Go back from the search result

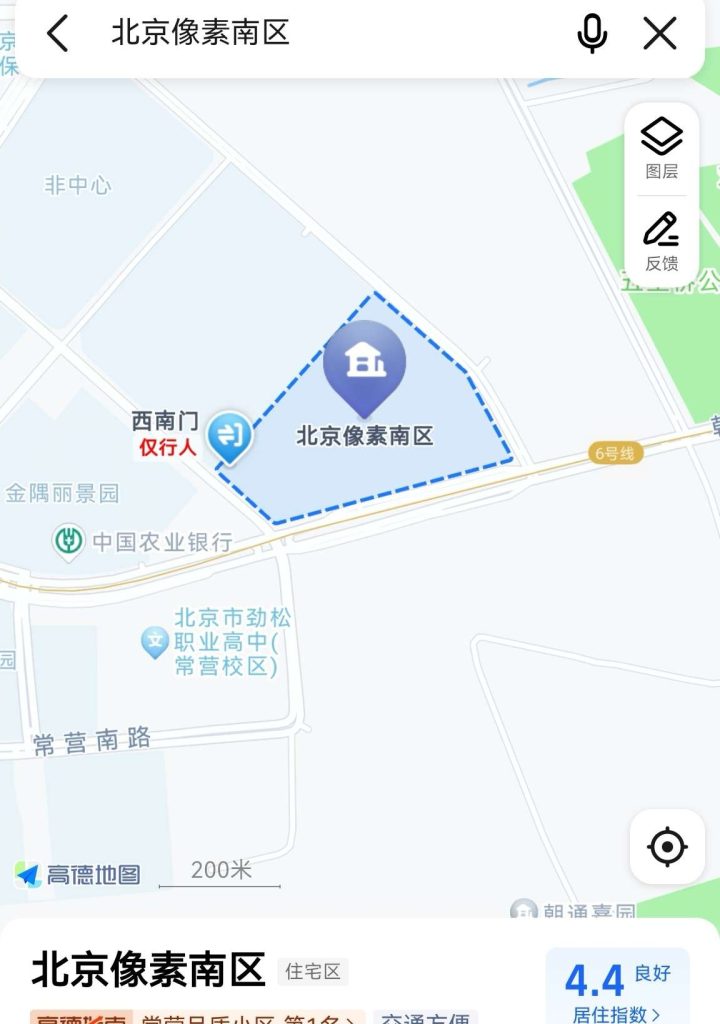tap(58, 34)
